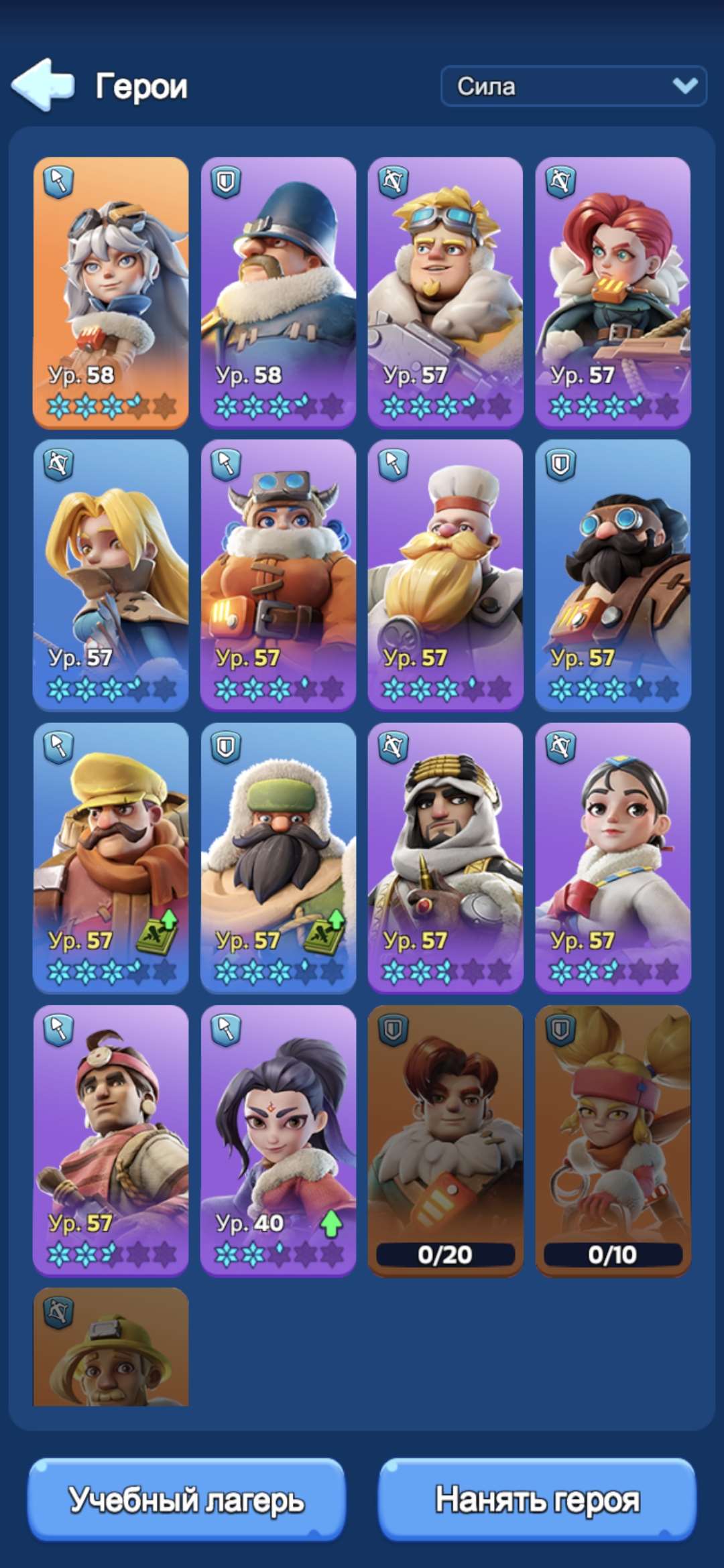The height and width of the screenshot is (1568, 724).
Task: Select the level 40 heroine with a ponytail
Action: 278,1141
